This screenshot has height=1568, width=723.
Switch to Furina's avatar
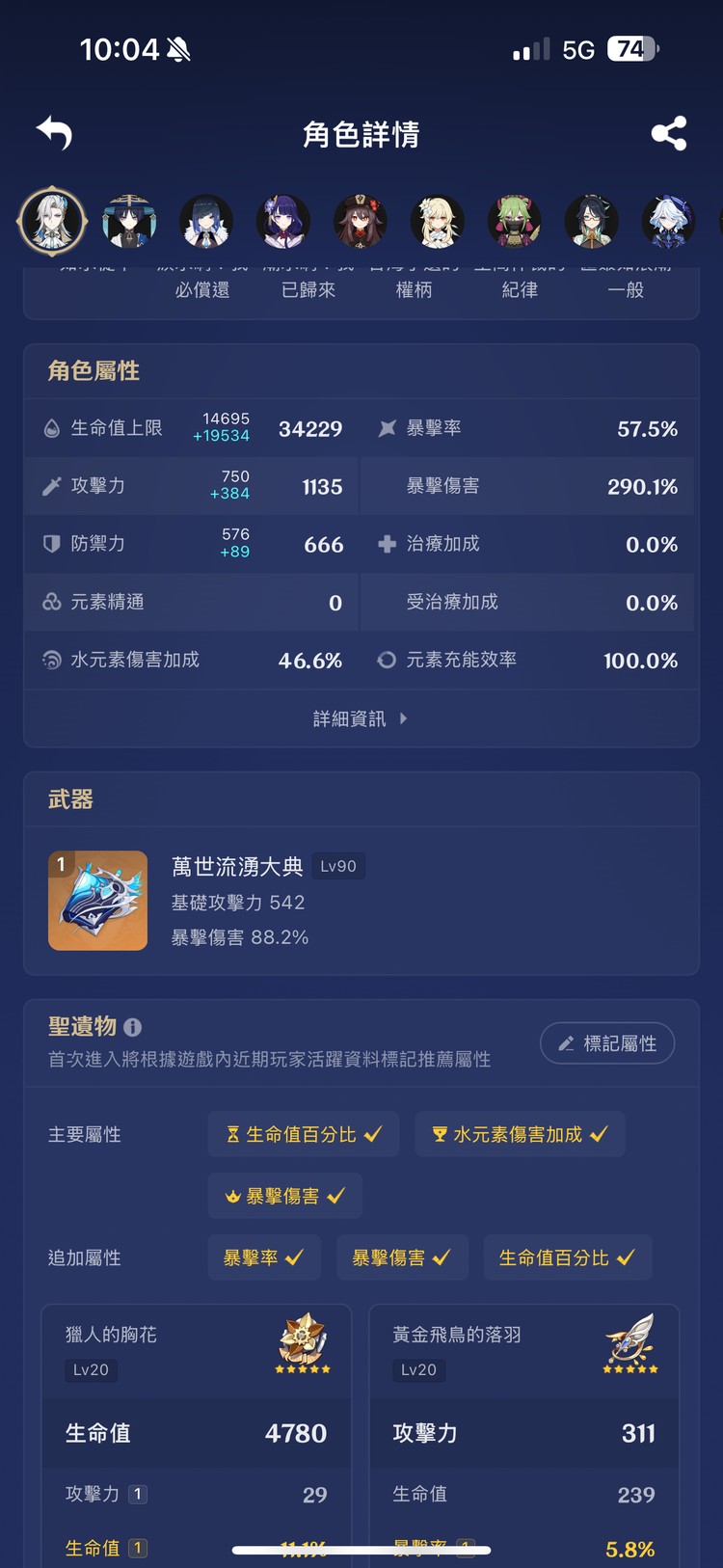(x=669, y=221)
